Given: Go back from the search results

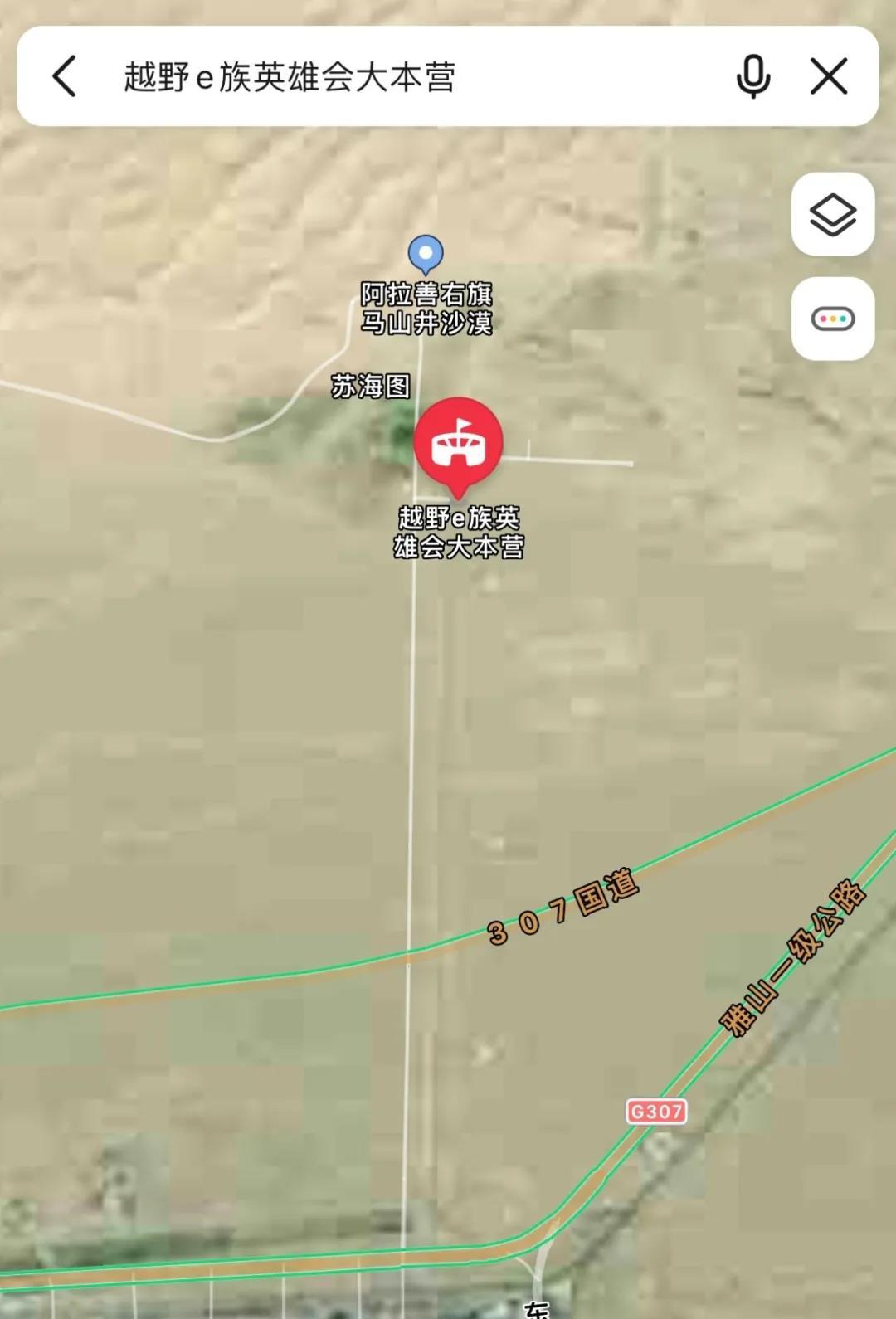Looking at the screenshot, I should [65, 76].
